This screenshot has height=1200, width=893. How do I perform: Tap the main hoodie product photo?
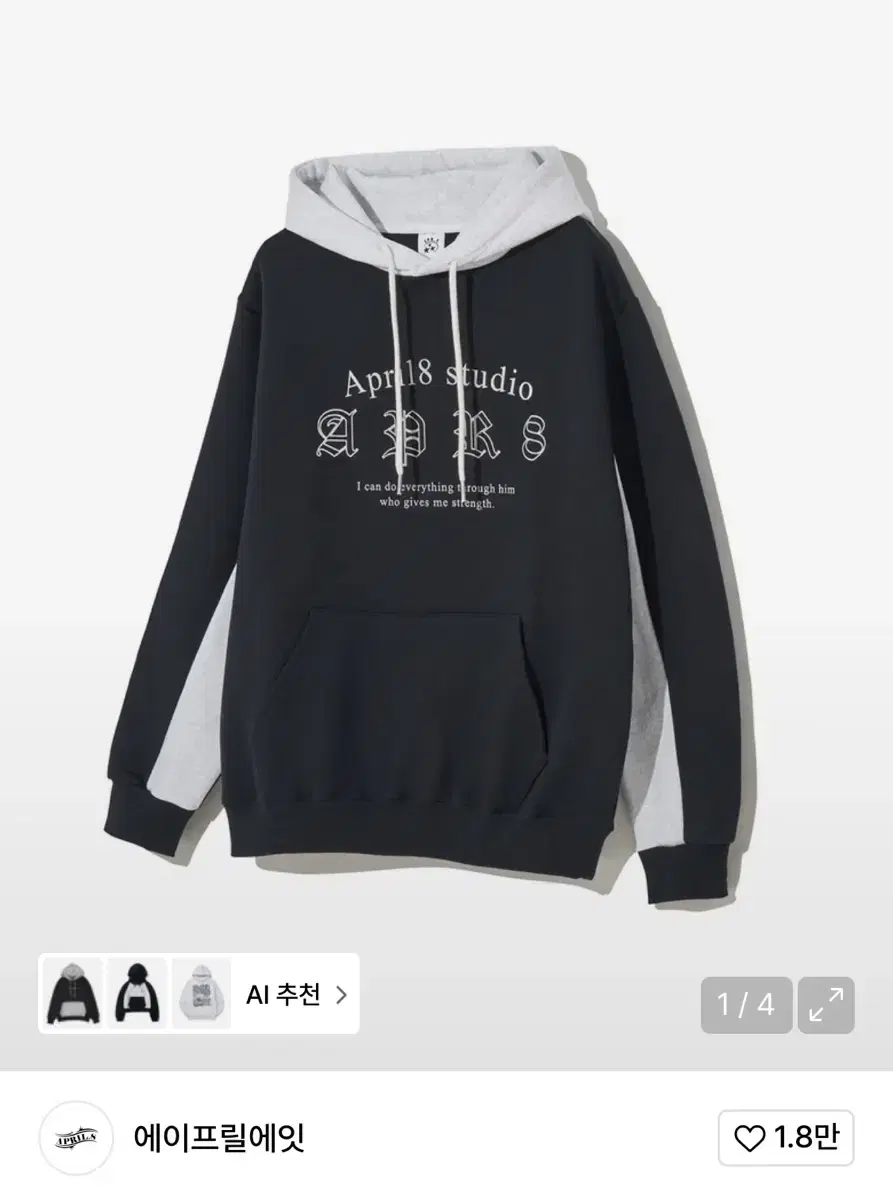pyautogui.click(x=446, y=500)
